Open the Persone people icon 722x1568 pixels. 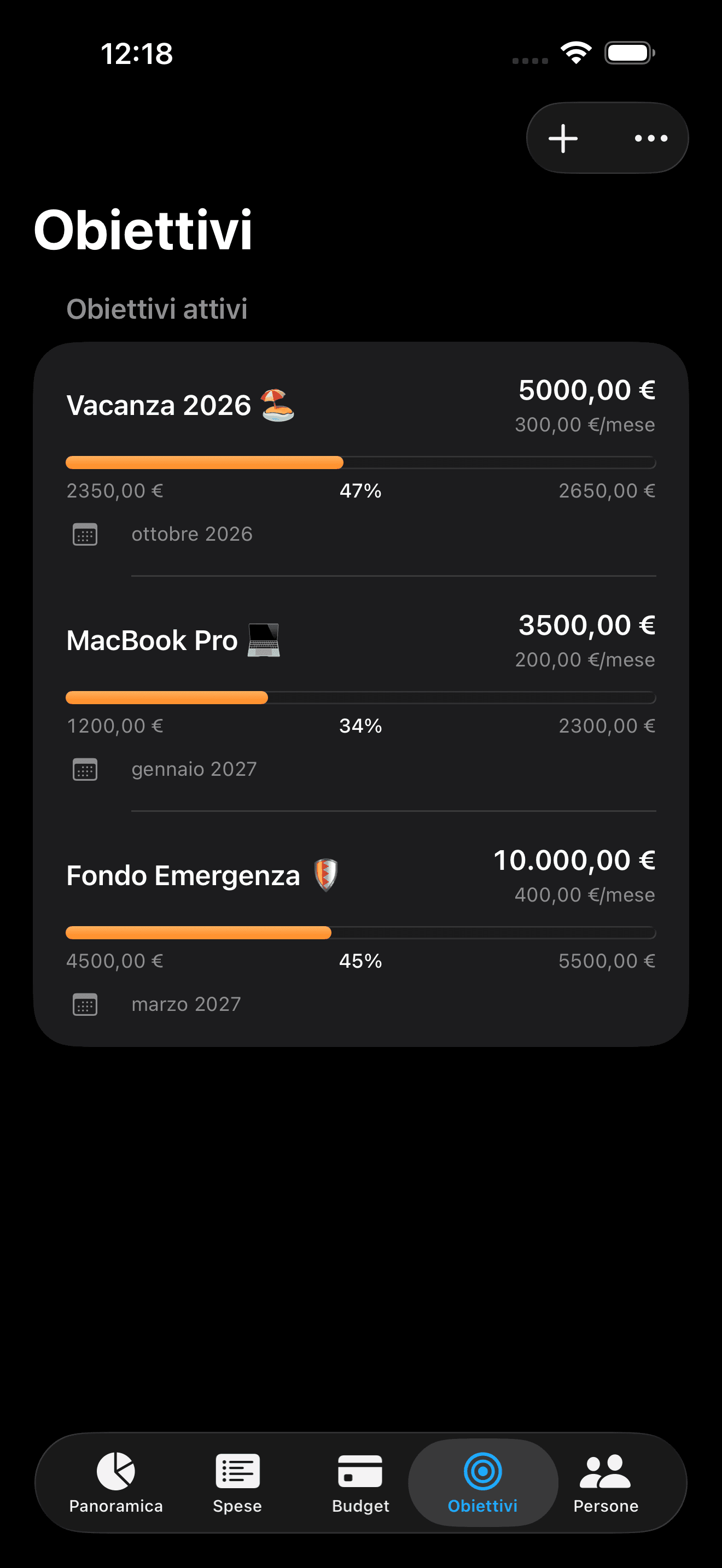click(x=605, y=1469)
